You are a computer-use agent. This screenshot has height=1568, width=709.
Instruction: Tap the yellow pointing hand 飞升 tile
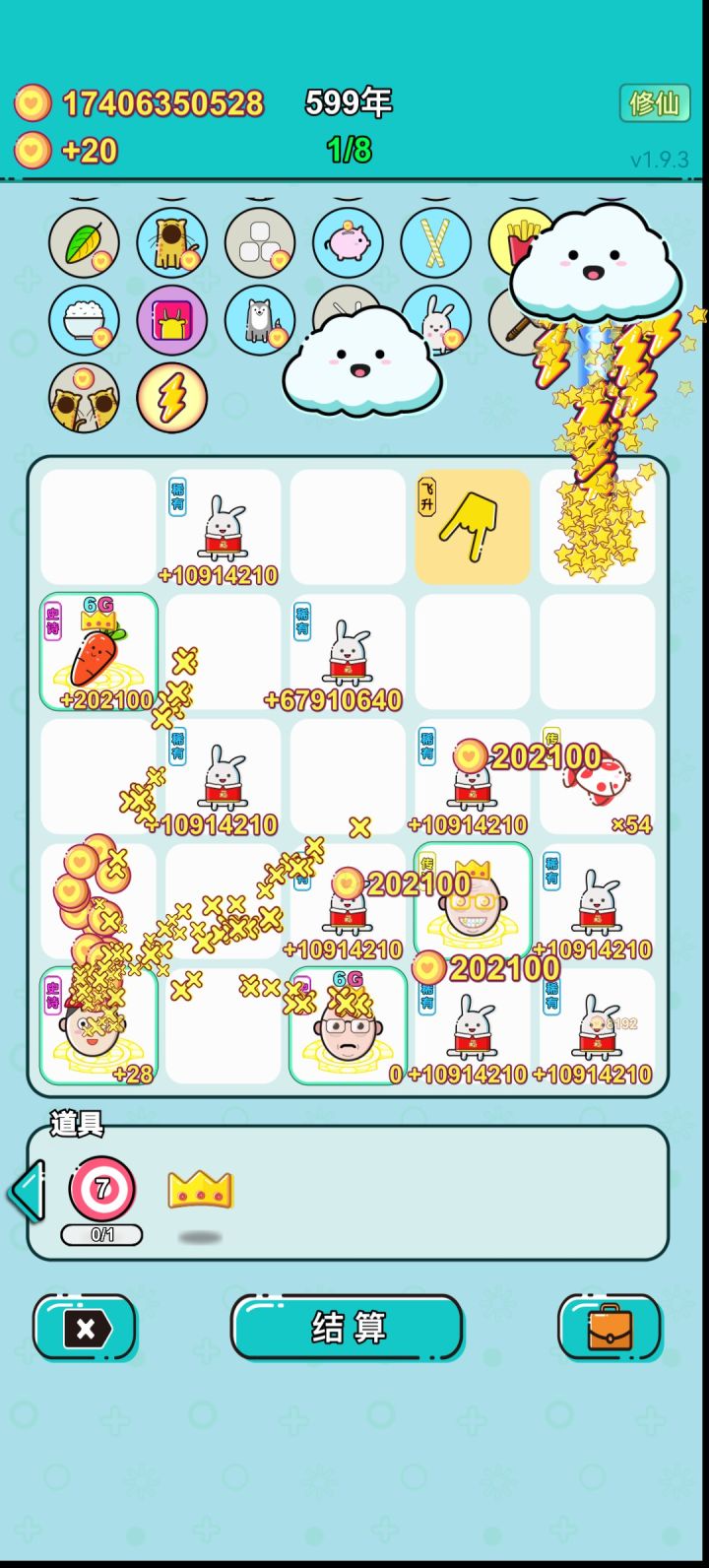pos(473,527)
